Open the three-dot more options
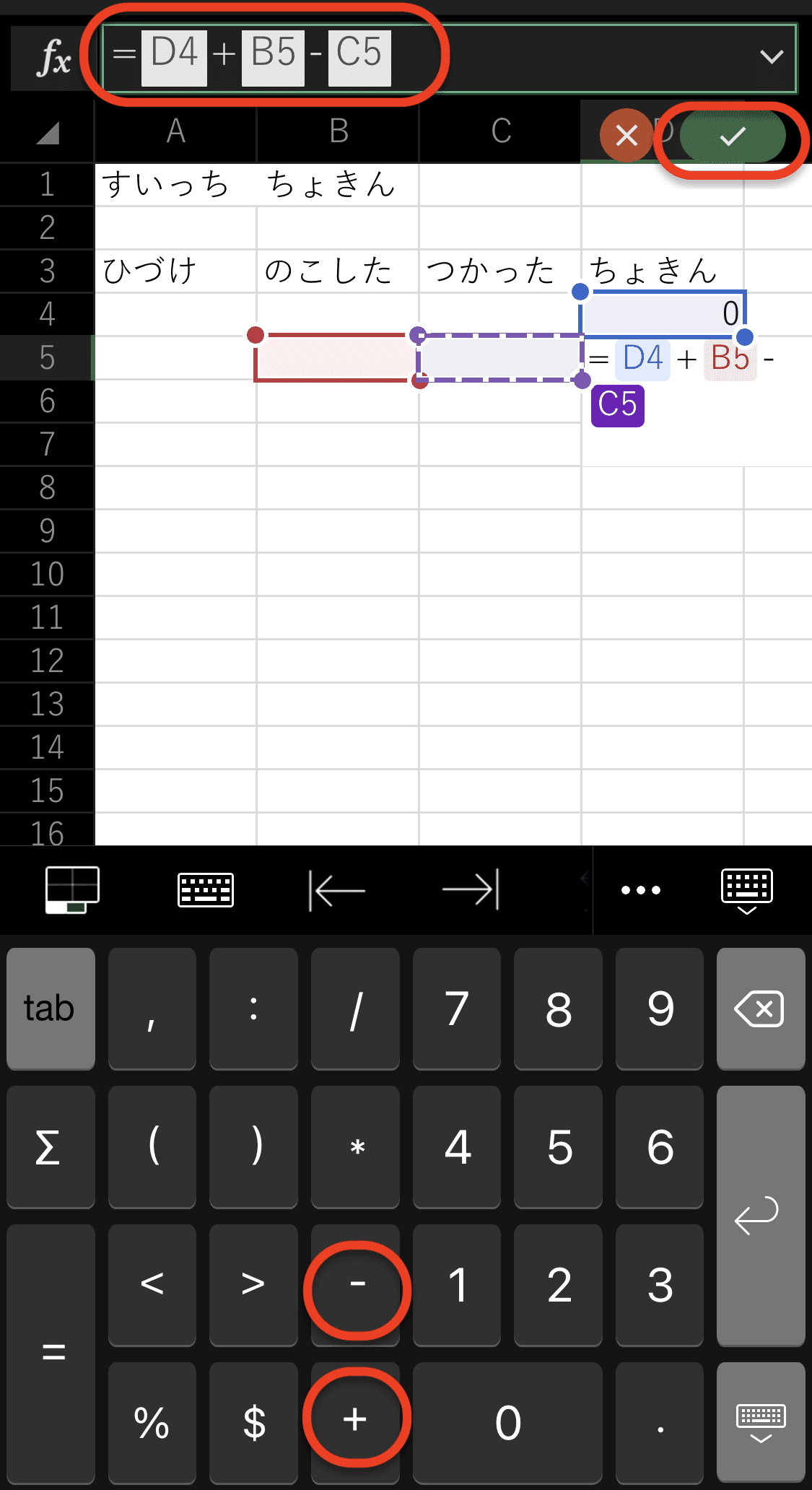Image resolution: width=812 pixels, height=1490 pixels. (x=641, y=890)
